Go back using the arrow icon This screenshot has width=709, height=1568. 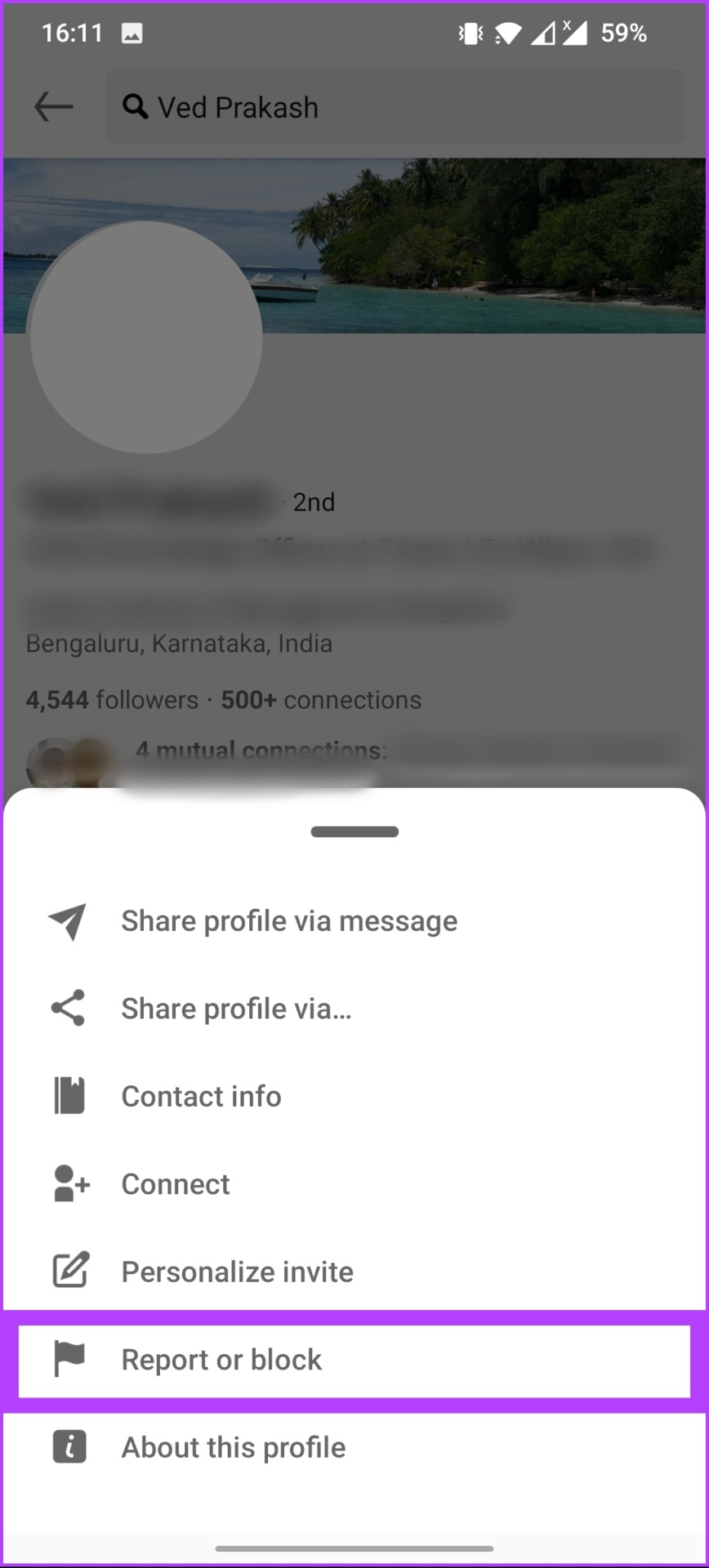[54, 107]
